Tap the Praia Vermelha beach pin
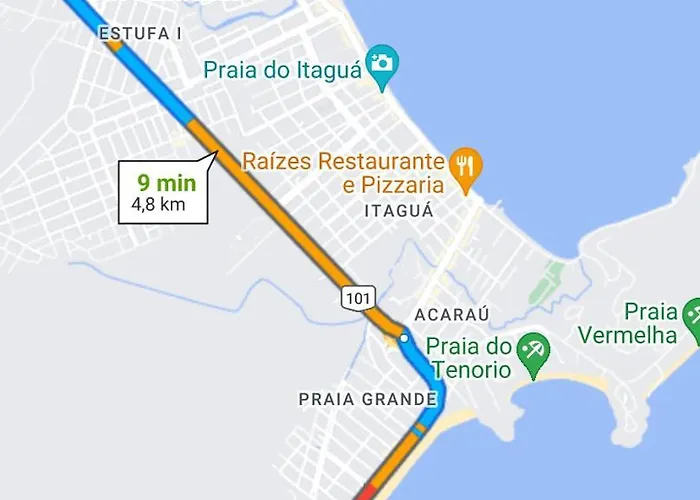Viewport: 700px width, 500px height. [x=693, y=316]
